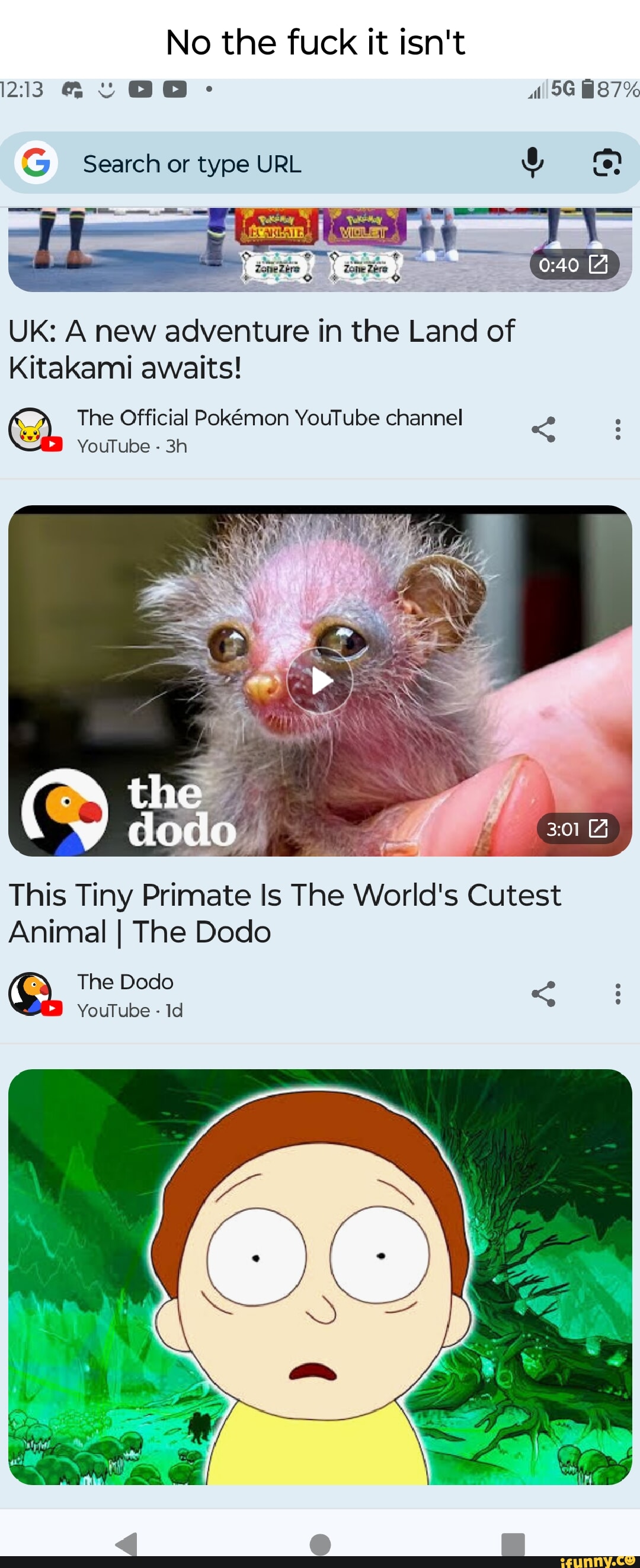Open the Morty cartoon video card

click(x=321, y=1277)
